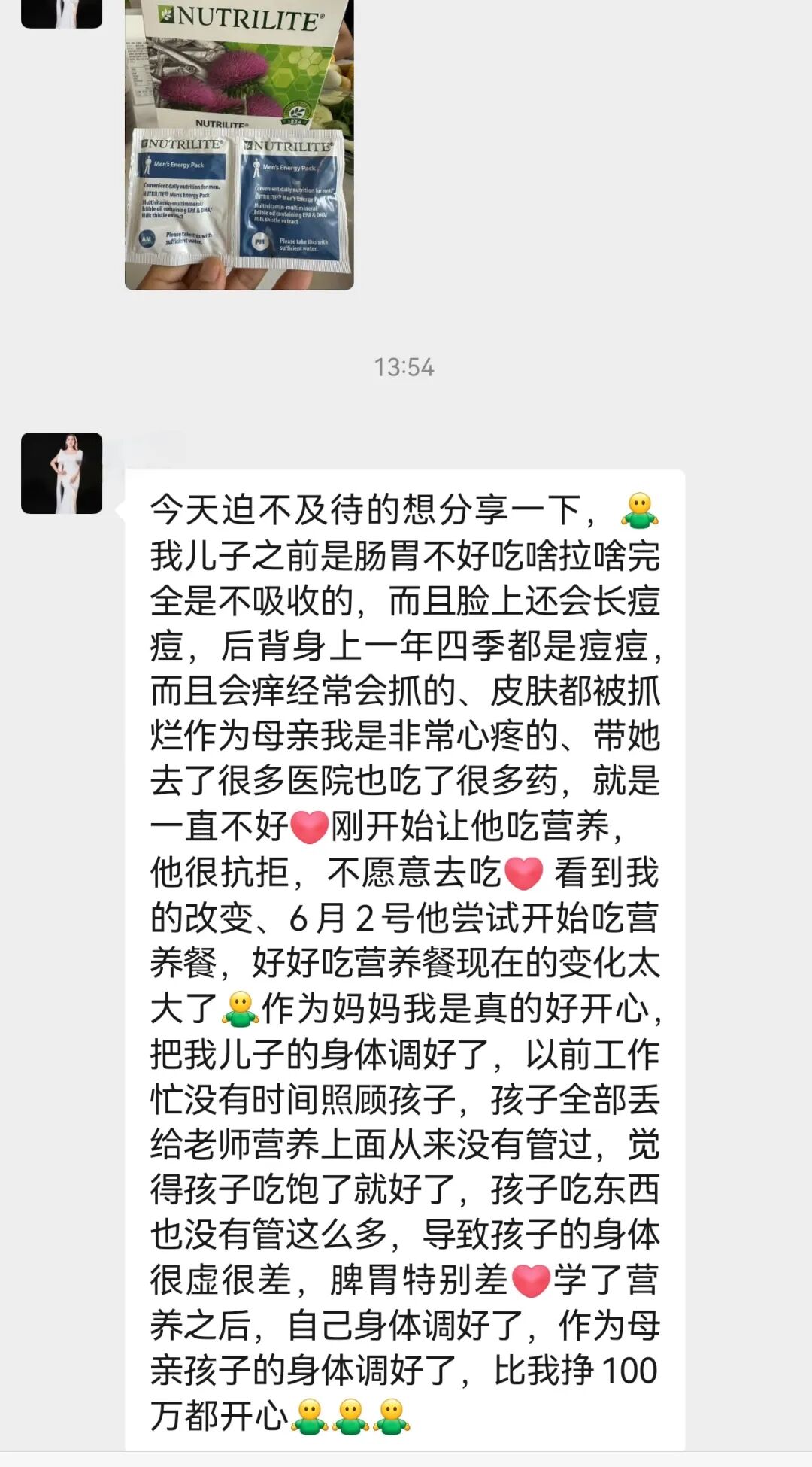
Task: Open sender's avatar beside the long text message
Action: (x=62, y=473)
